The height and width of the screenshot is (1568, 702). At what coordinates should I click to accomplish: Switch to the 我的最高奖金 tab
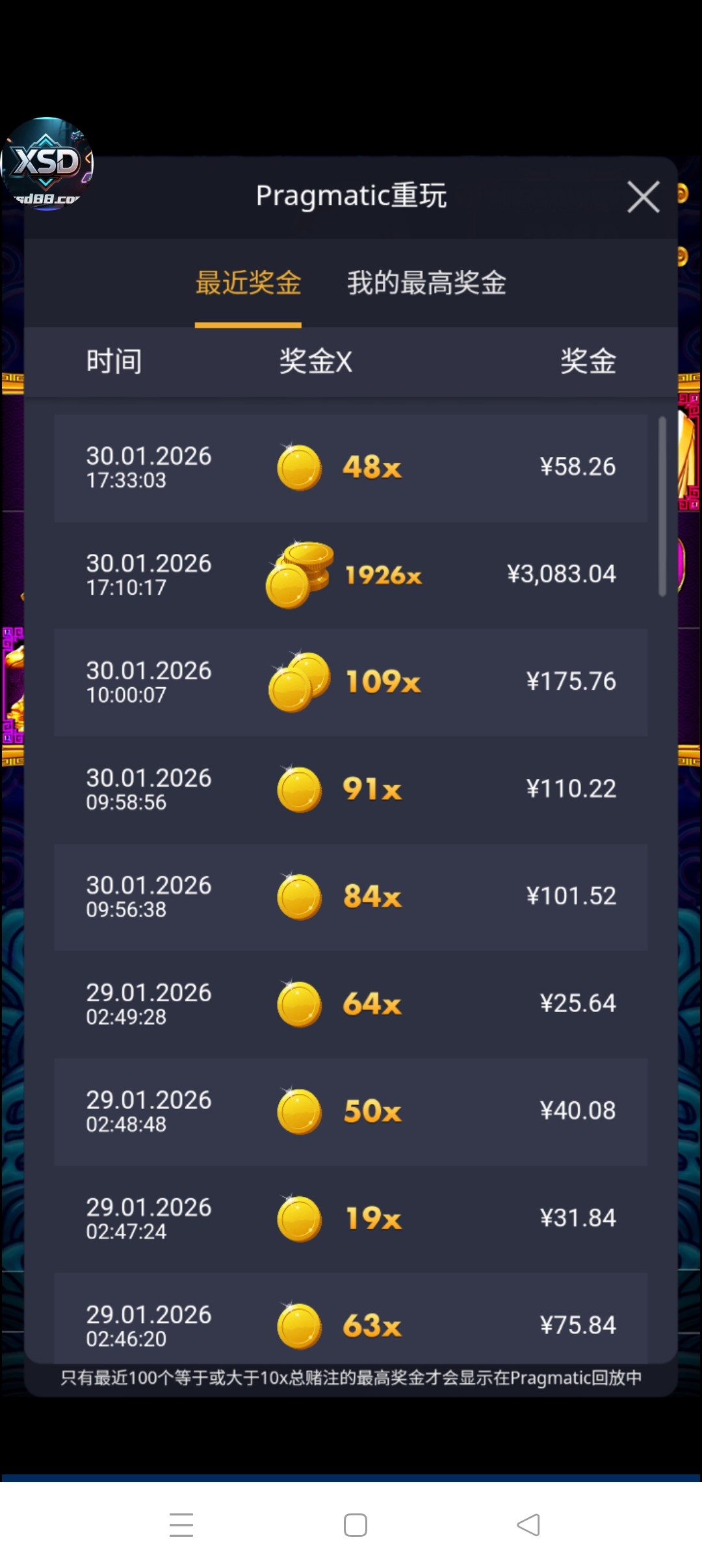pos(426,283)
